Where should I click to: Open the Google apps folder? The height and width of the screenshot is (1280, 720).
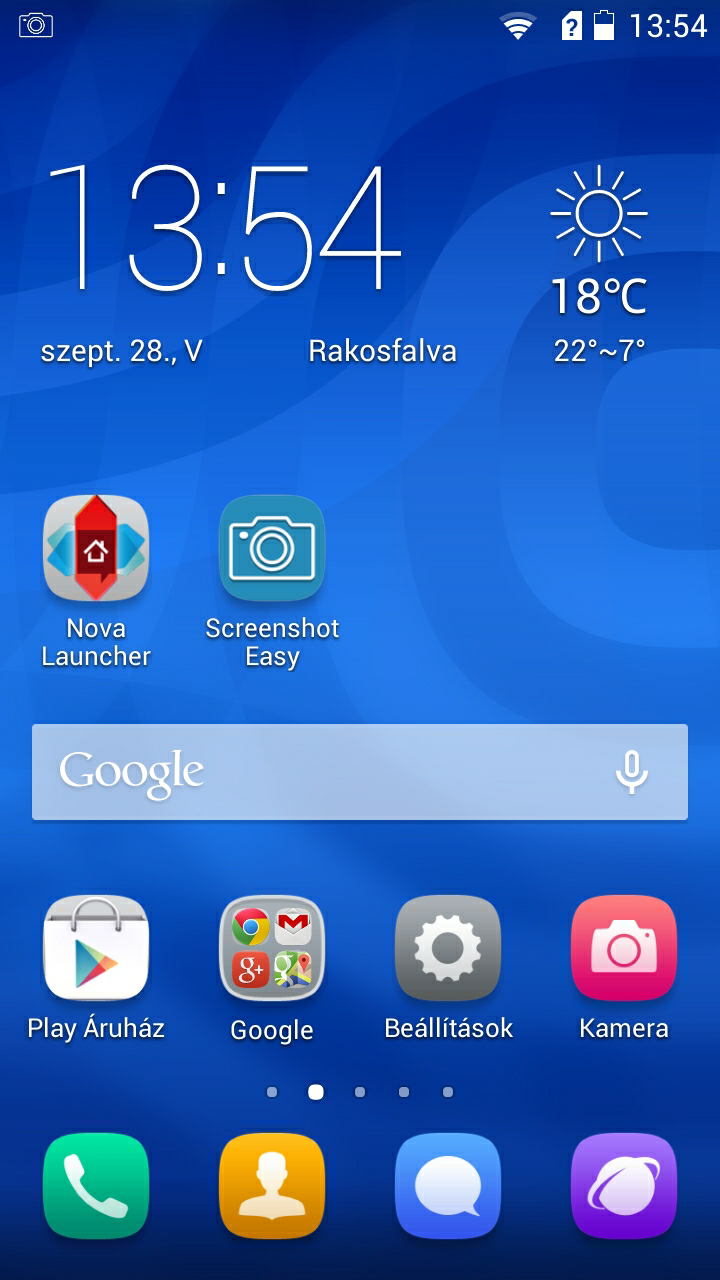tap(272, 948)
